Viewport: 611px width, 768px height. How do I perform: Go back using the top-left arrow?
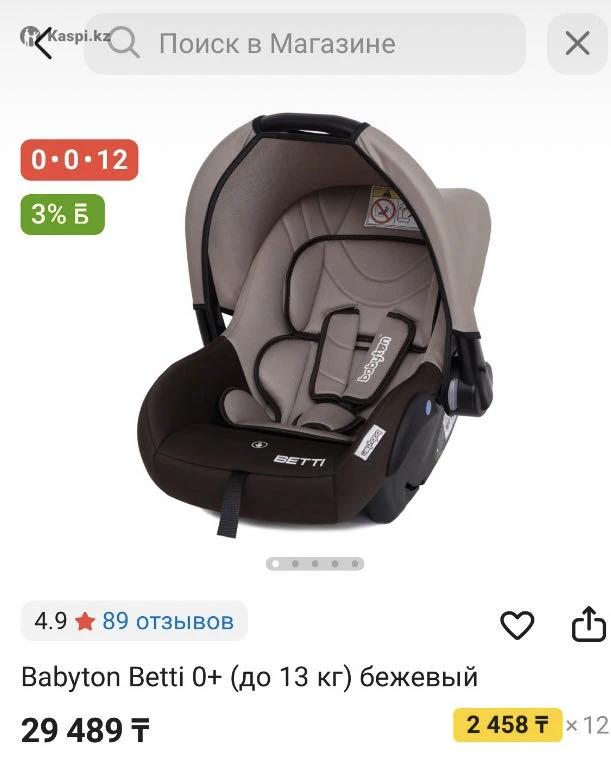tap(40, 44)
